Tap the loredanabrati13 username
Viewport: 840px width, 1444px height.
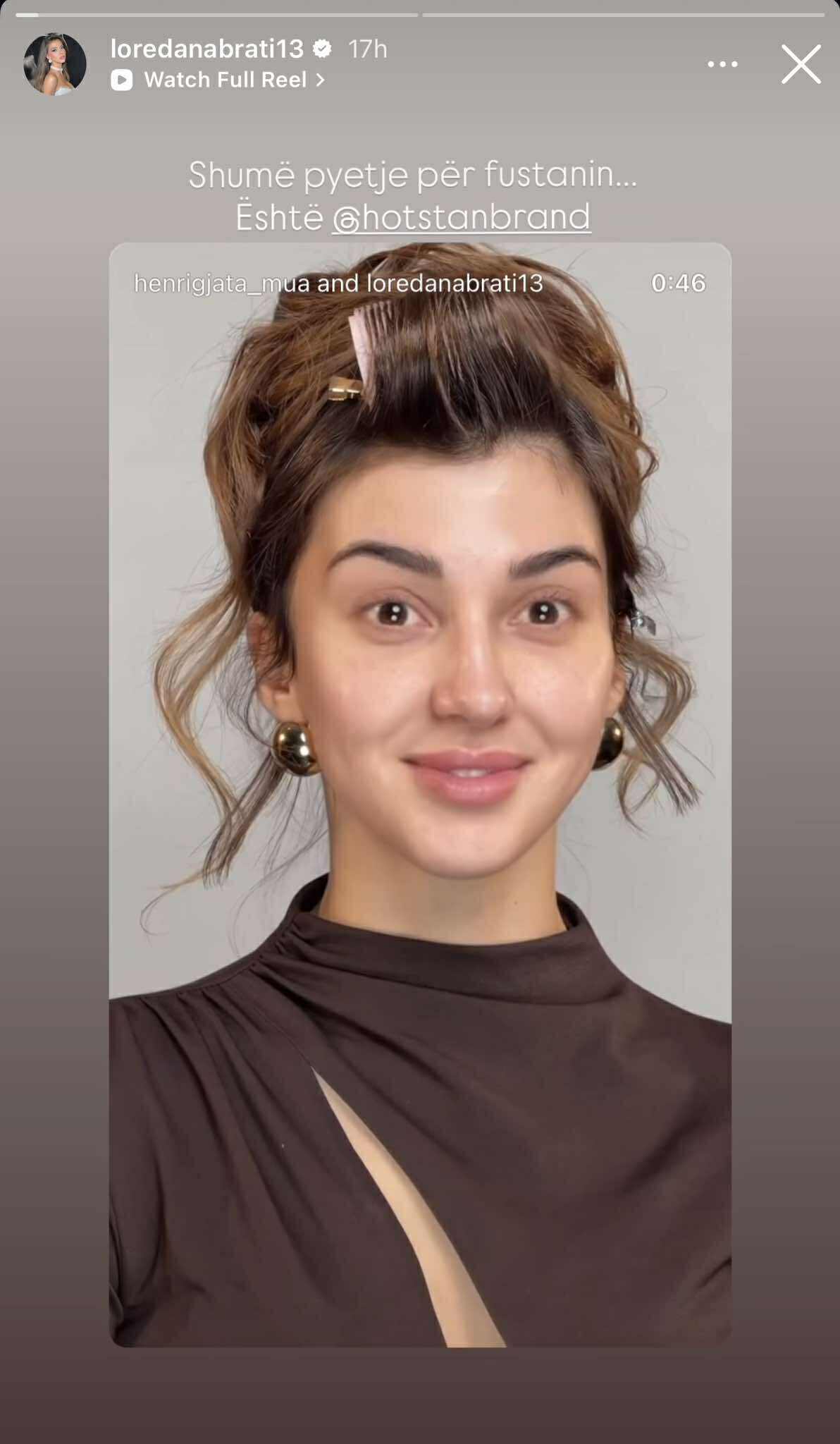point(206,49)
